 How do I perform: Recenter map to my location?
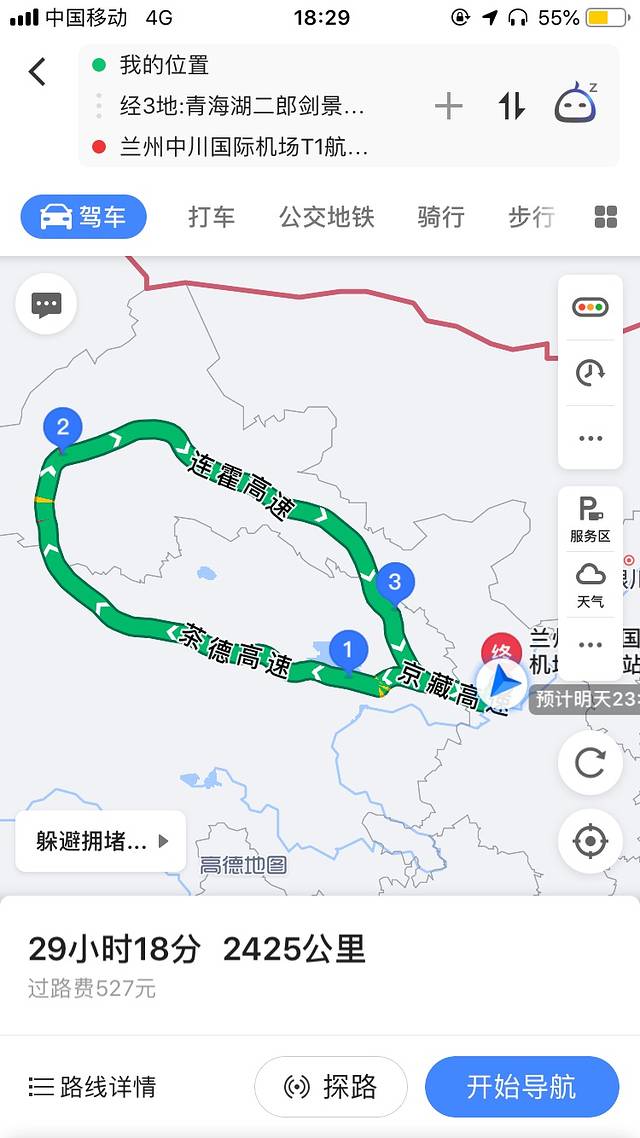[590, 841]
